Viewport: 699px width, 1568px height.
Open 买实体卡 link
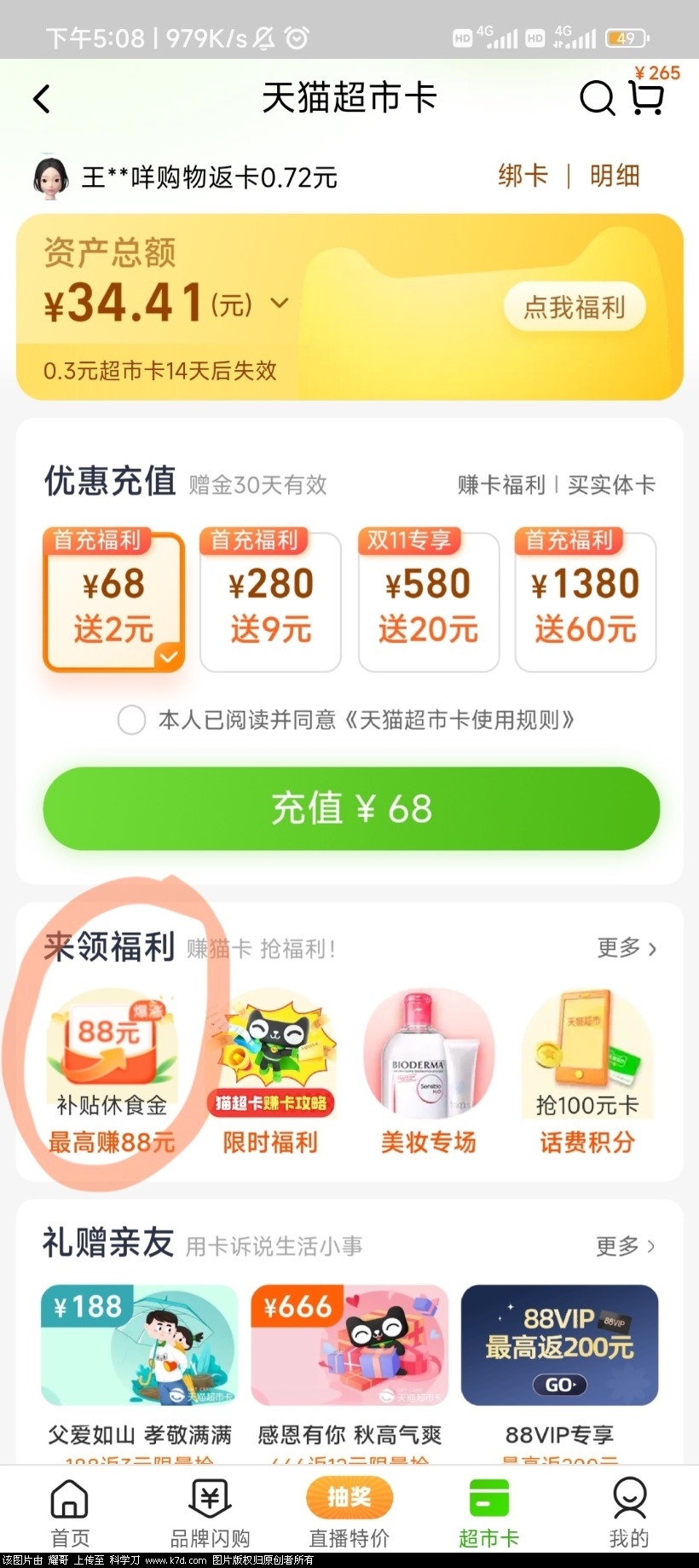[x=611, y=485]
